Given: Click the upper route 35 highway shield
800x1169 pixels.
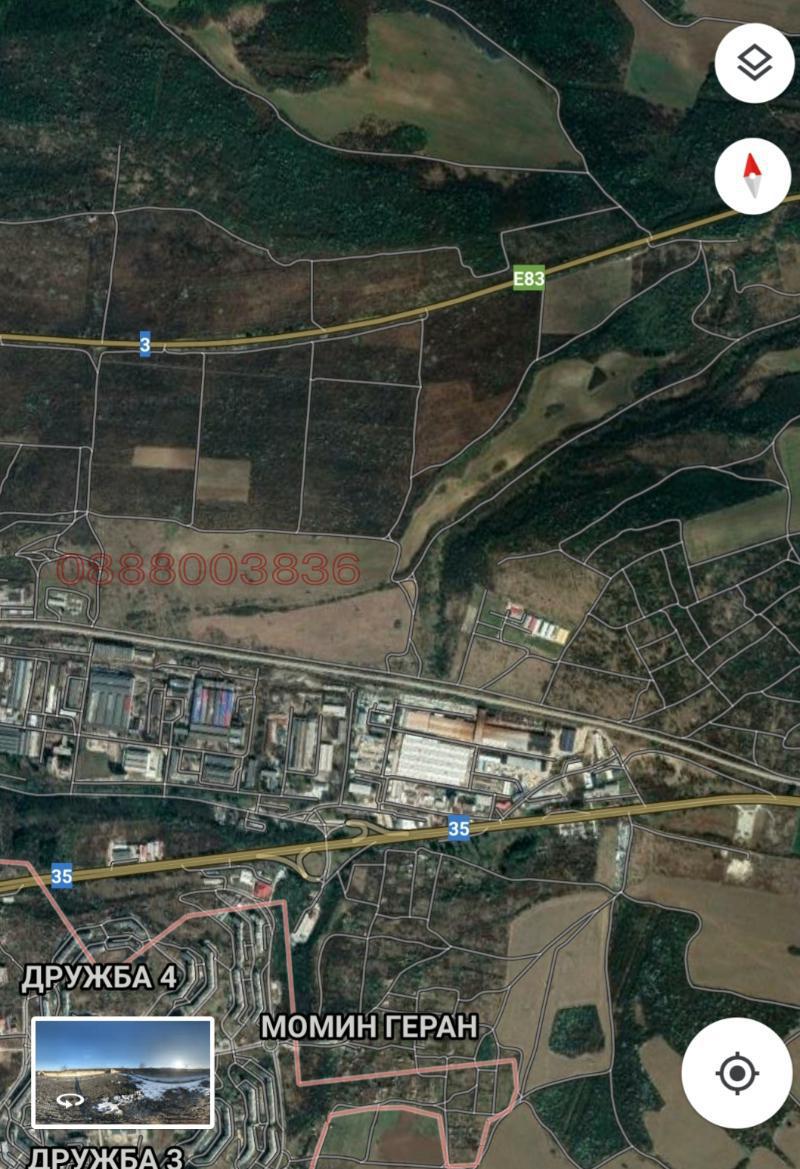Looking at the screenshot, I should 462,828.
